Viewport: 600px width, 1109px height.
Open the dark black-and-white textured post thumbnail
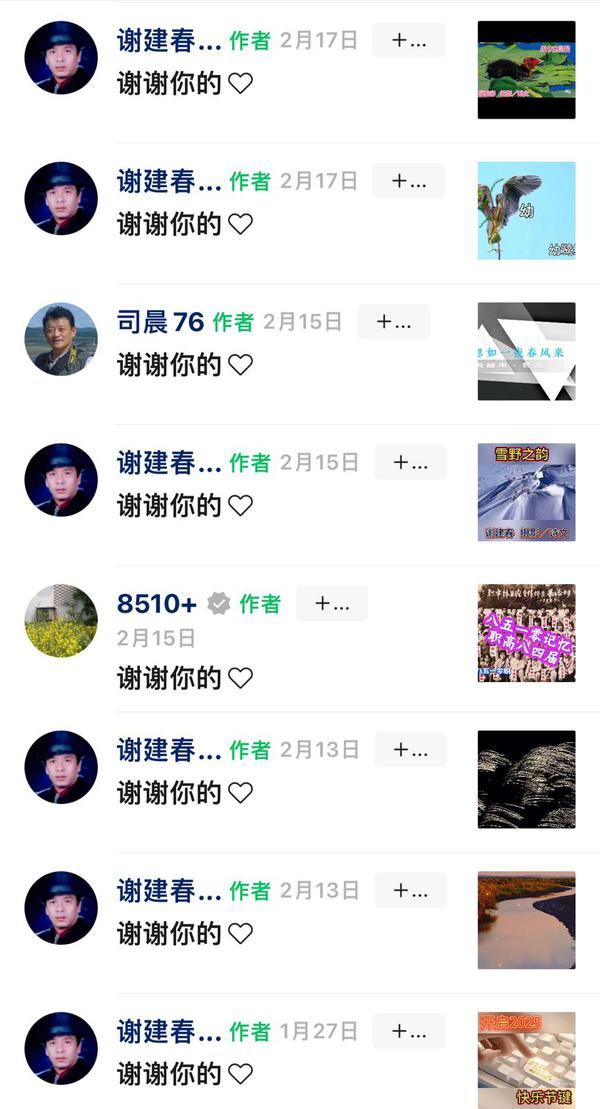point(526,779)
